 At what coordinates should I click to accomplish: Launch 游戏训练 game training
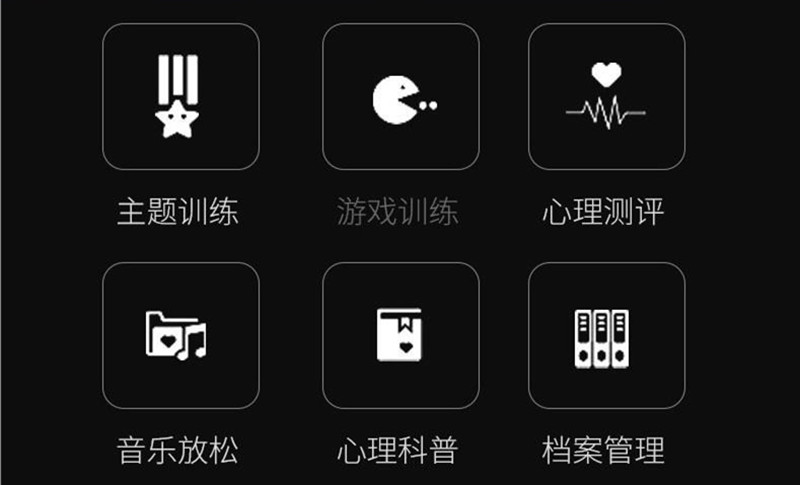(400, 97)
